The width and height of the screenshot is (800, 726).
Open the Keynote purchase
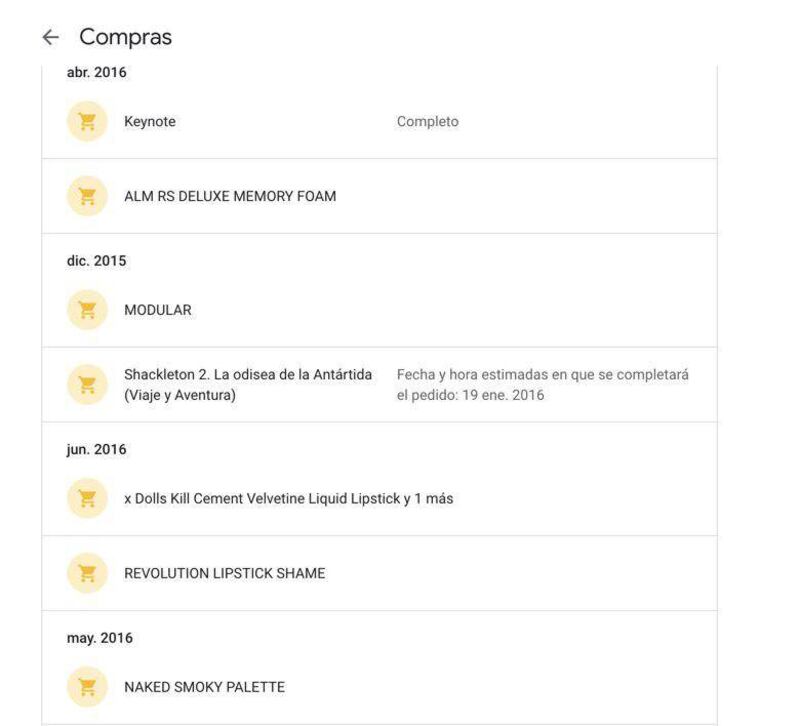click(x=150, y=122)
